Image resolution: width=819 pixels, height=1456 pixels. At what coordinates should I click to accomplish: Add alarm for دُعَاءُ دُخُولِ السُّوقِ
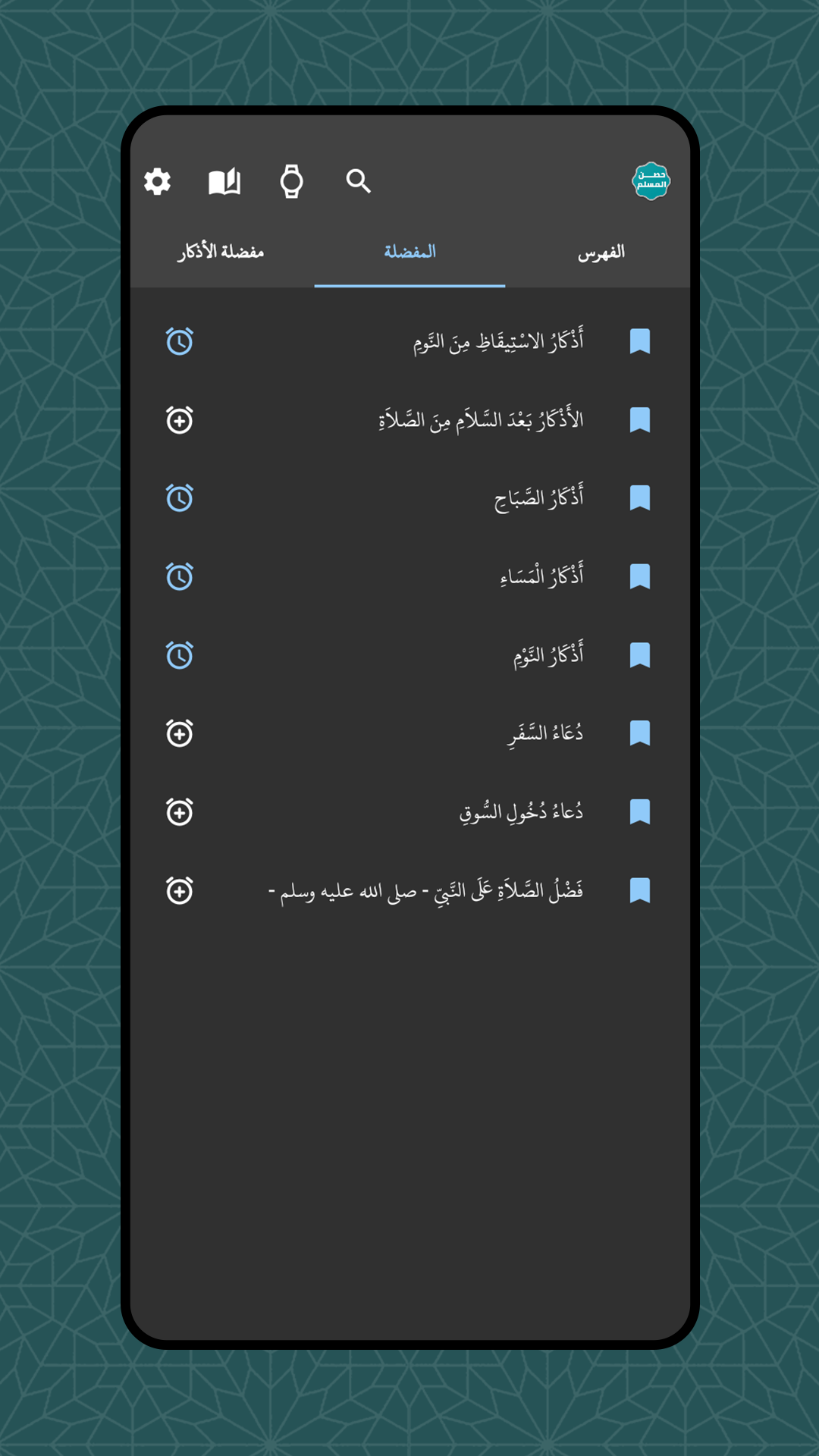[180, 812]
